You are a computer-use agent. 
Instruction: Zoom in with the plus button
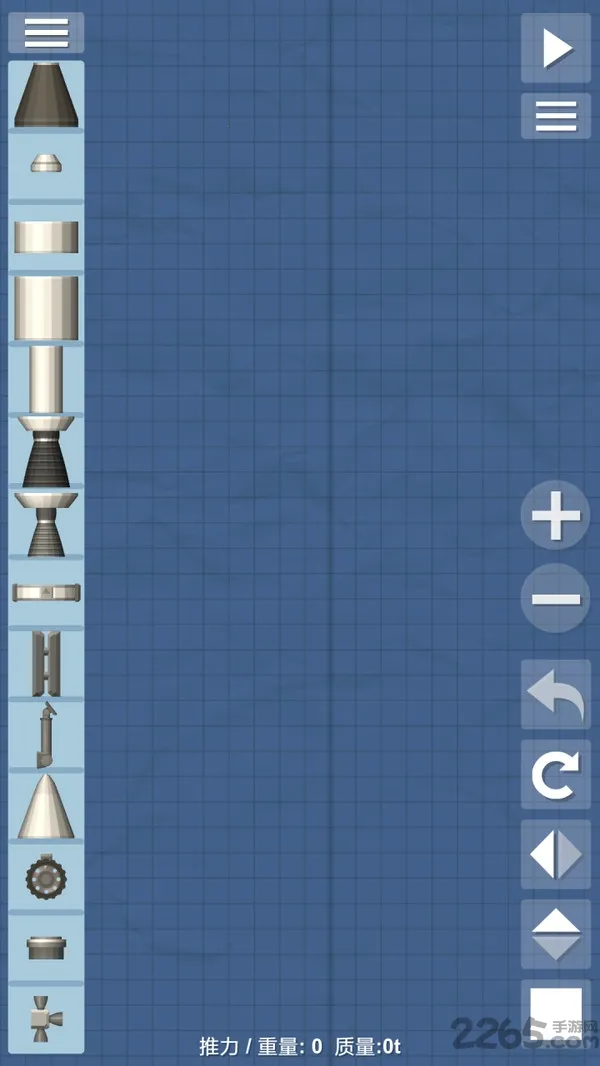pos(555,516)
